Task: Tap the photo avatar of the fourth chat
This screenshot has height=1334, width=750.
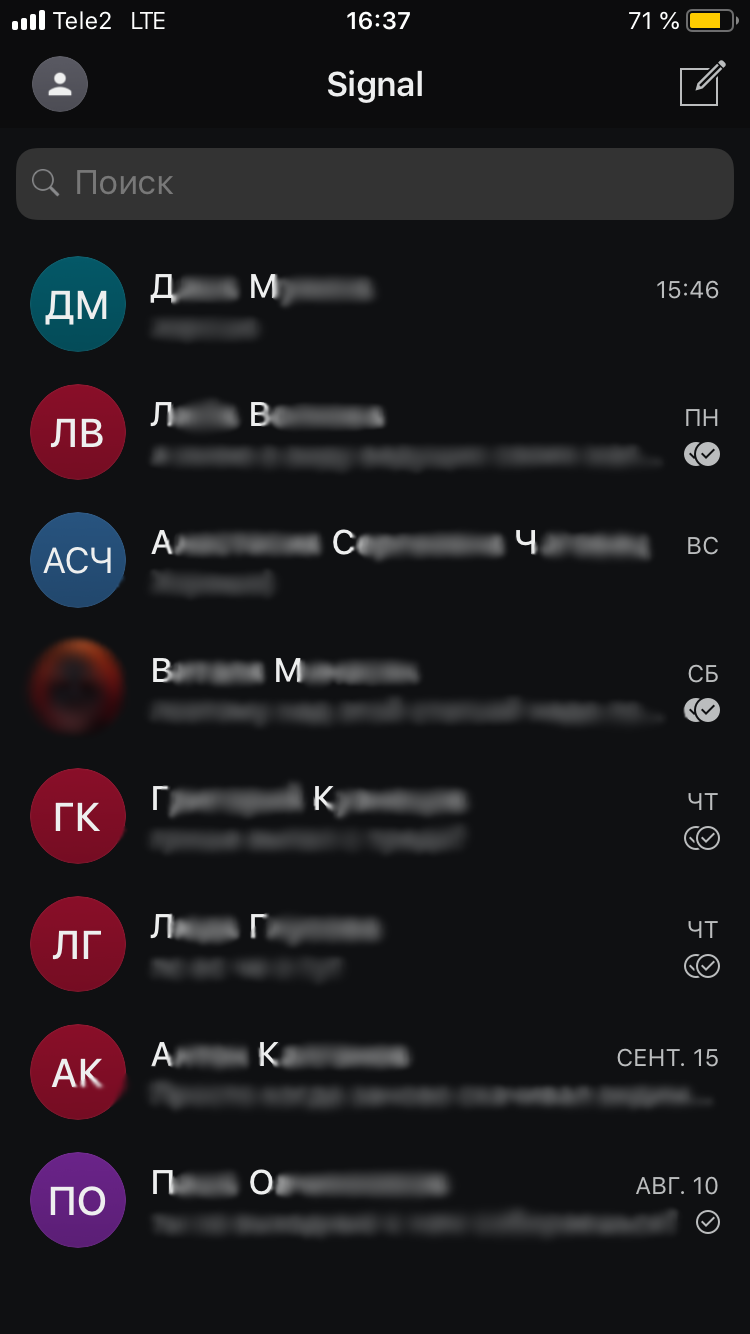Action: coord(78,688)
